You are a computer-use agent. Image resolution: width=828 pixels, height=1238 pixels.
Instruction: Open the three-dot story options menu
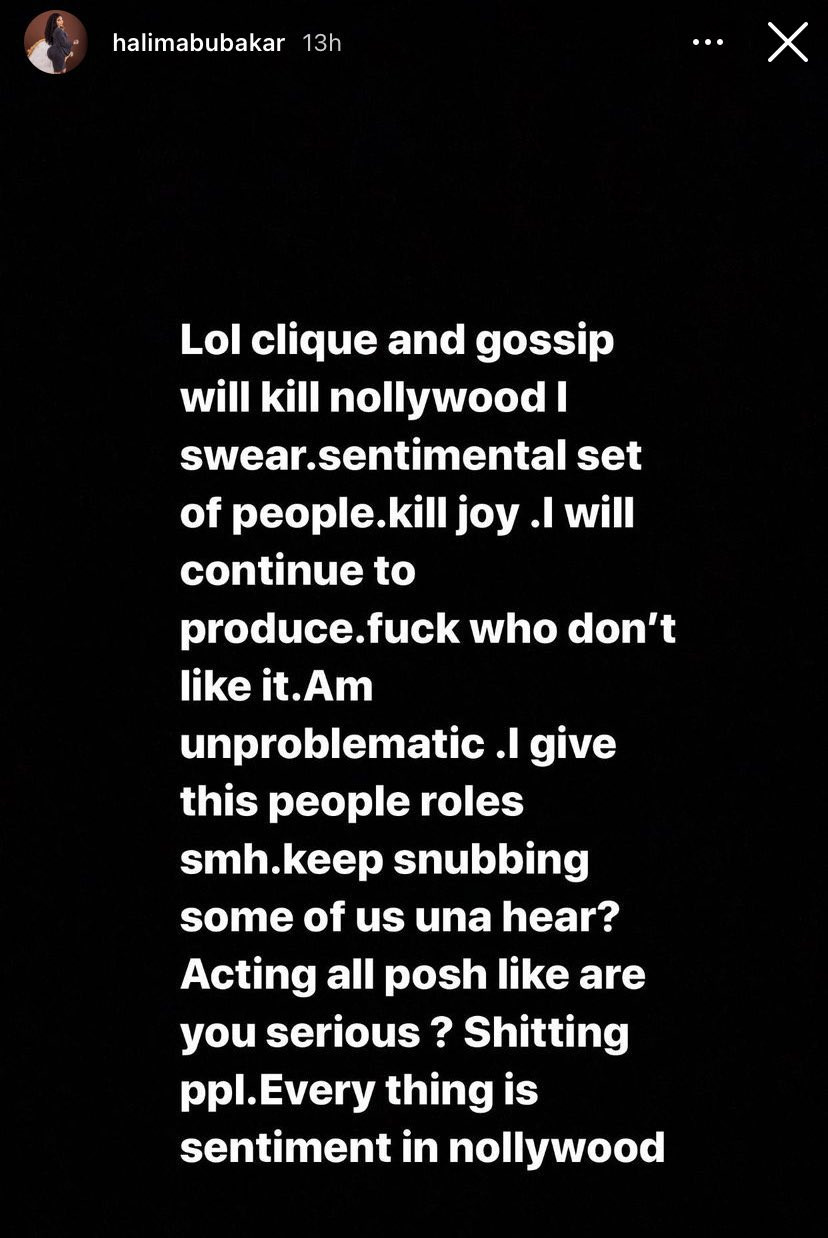pos(707,42)
